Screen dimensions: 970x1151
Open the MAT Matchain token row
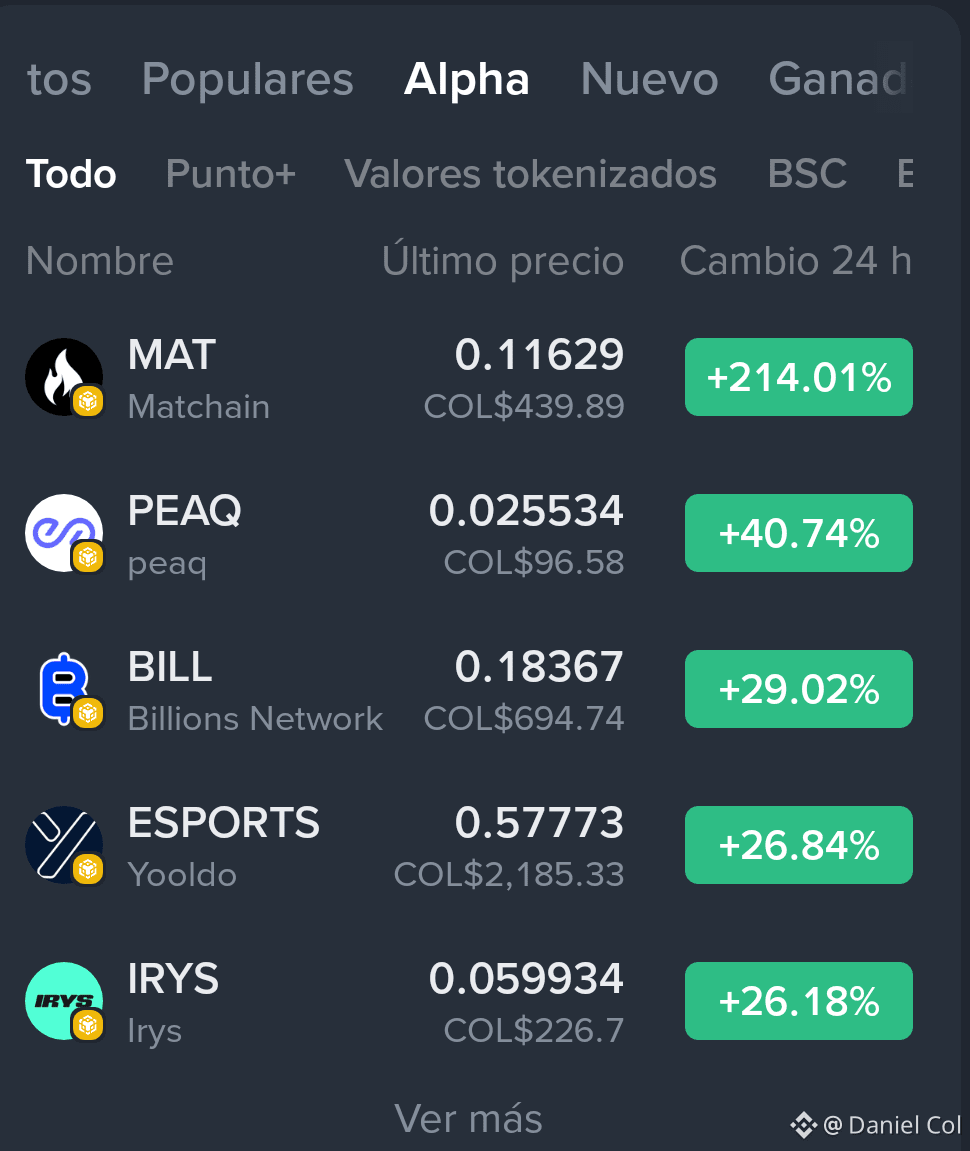[x=469, y=377]
